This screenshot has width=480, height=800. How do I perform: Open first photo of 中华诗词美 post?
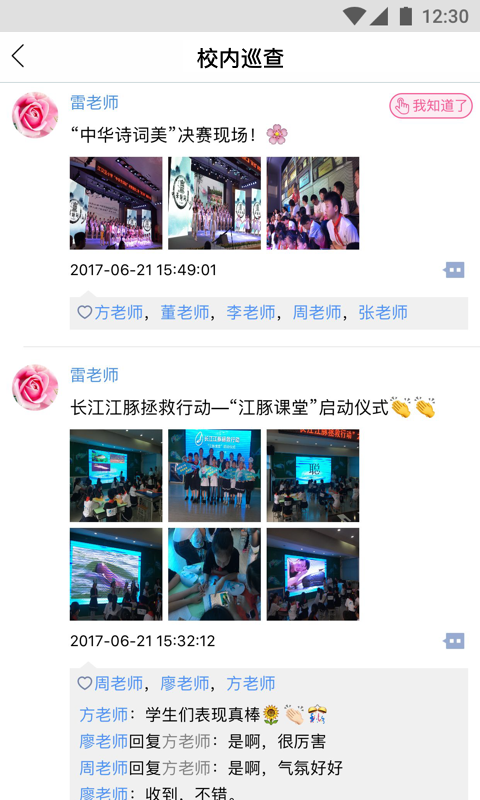[116, 203]
